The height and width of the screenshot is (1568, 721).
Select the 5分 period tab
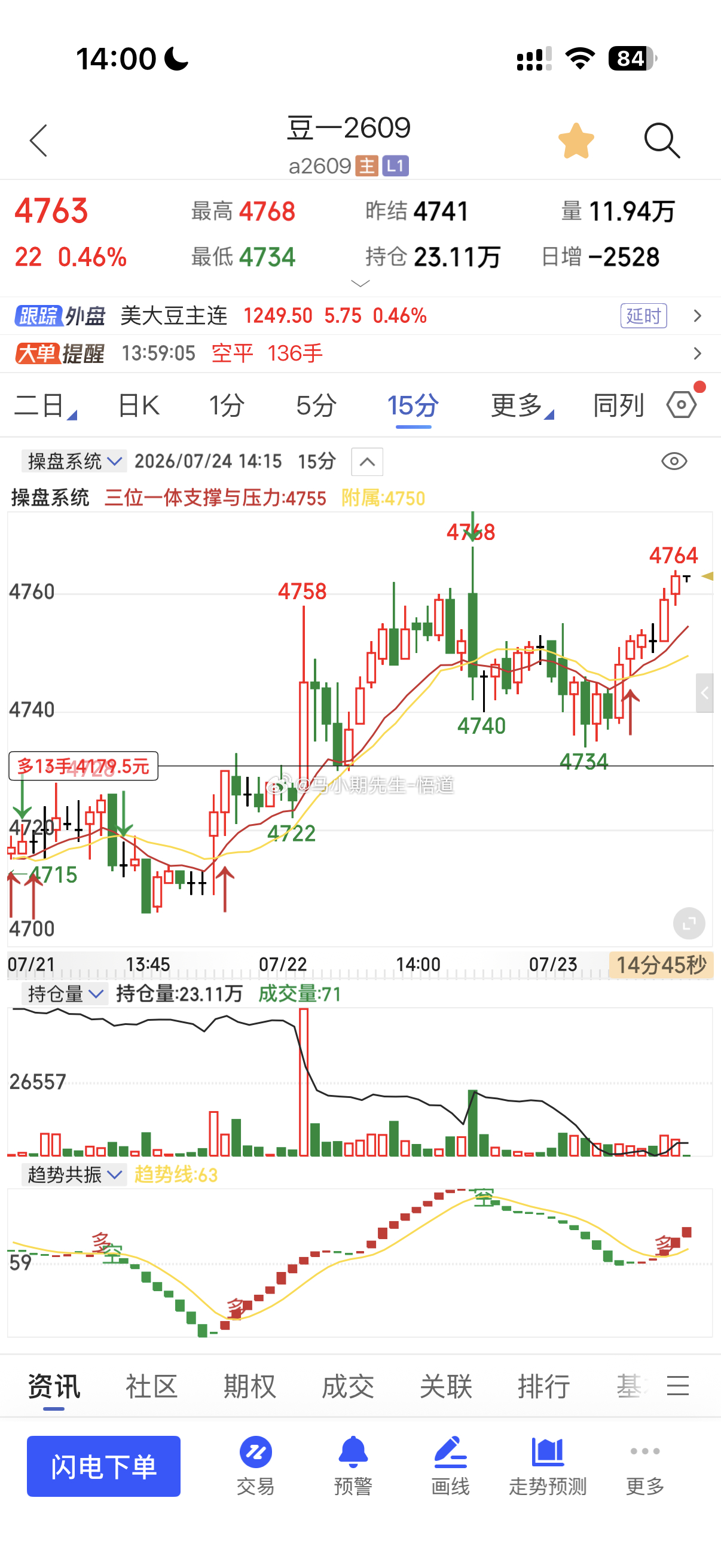[x=316, y=405]
